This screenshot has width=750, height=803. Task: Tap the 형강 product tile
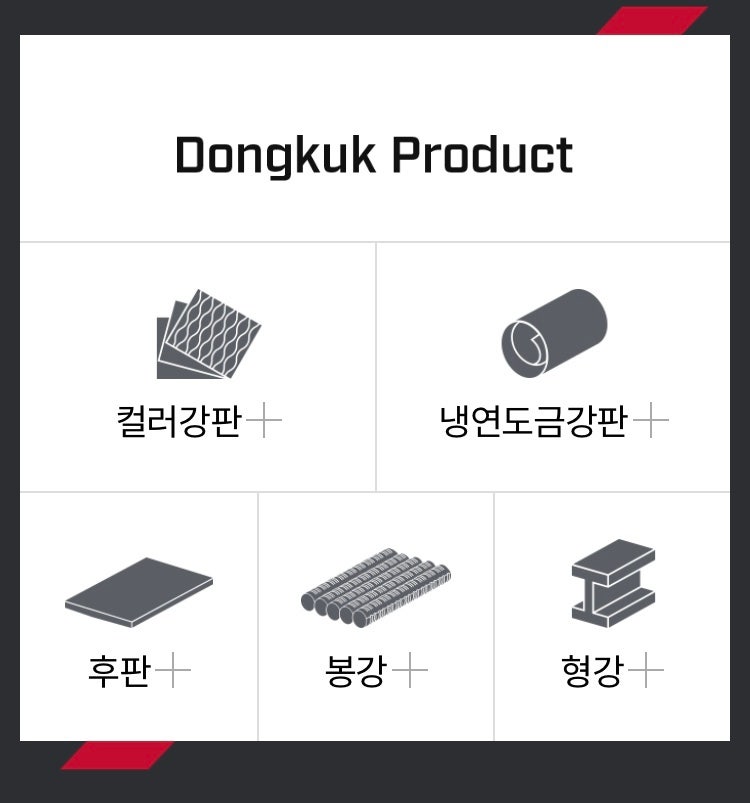(x=612, y=617)
